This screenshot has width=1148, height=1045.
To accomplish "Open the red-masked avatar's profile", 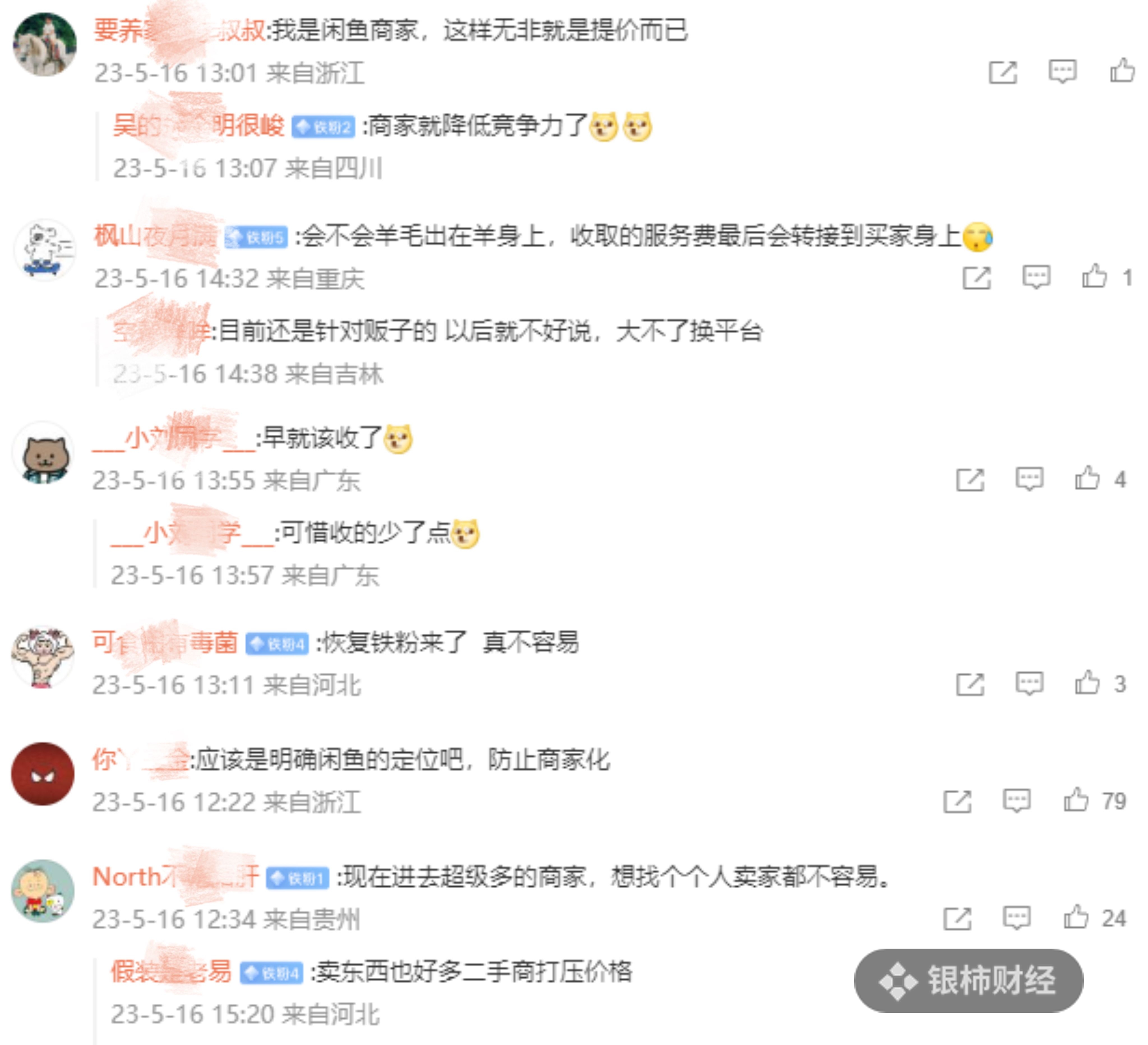I will pyautogui.click(x=43, y=773).
